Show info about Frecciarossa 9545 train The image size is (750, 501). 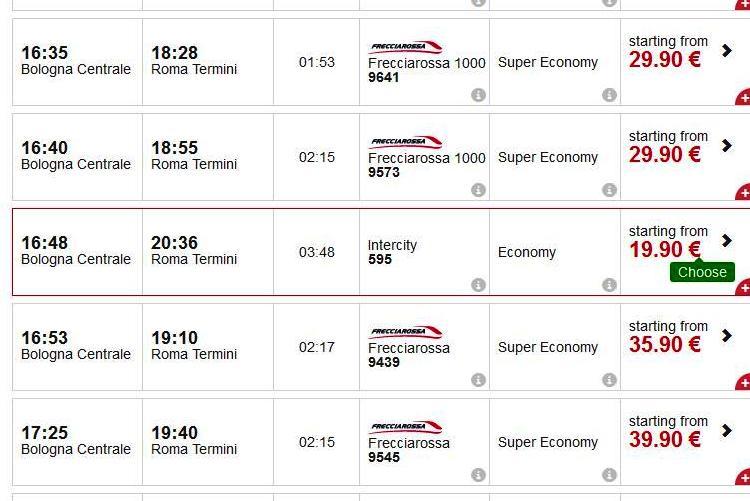[478, 475]
